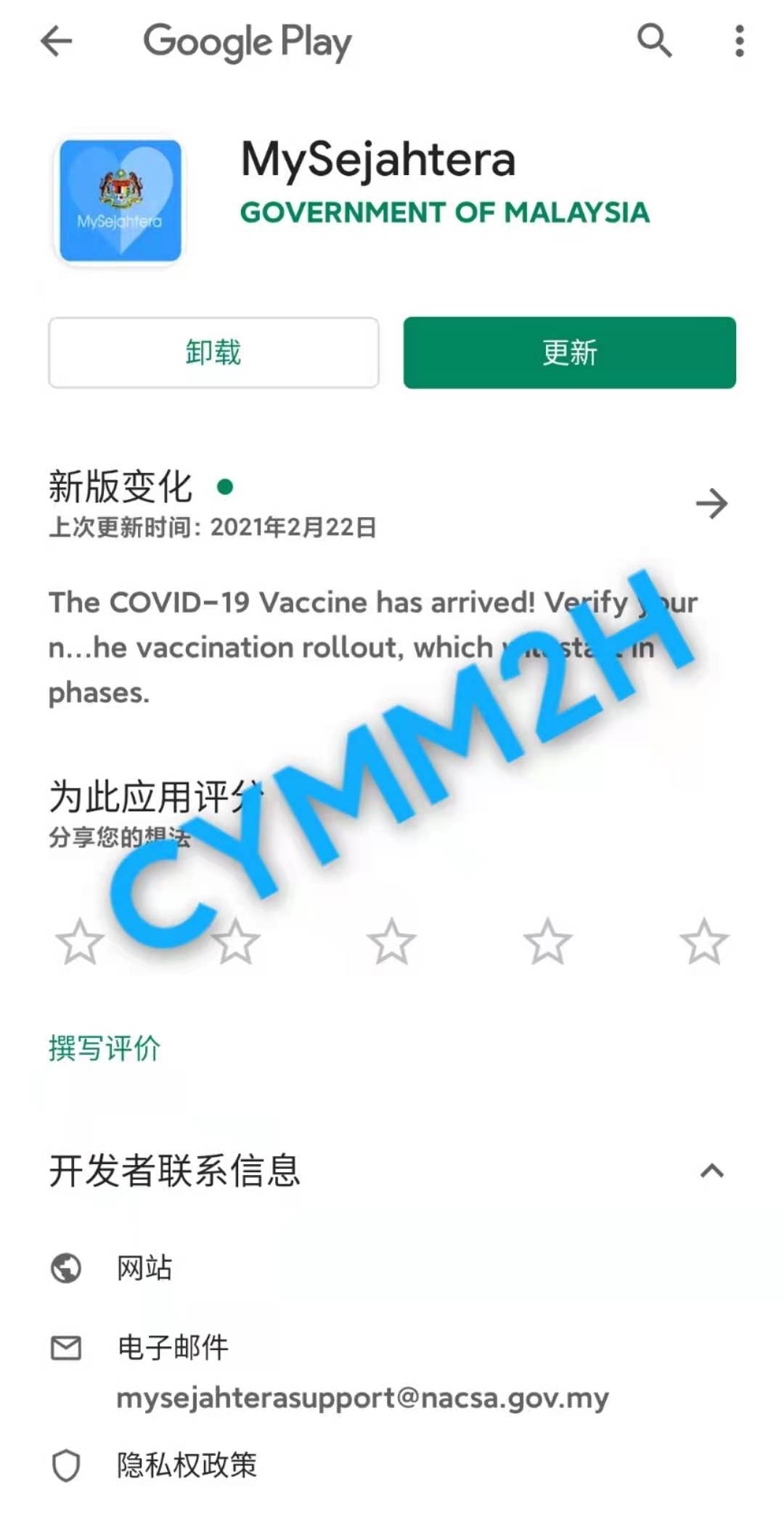Go back using the arrow icon
Image resolution: width=784 pixels, height=1530 pixels.
point(57,41)
